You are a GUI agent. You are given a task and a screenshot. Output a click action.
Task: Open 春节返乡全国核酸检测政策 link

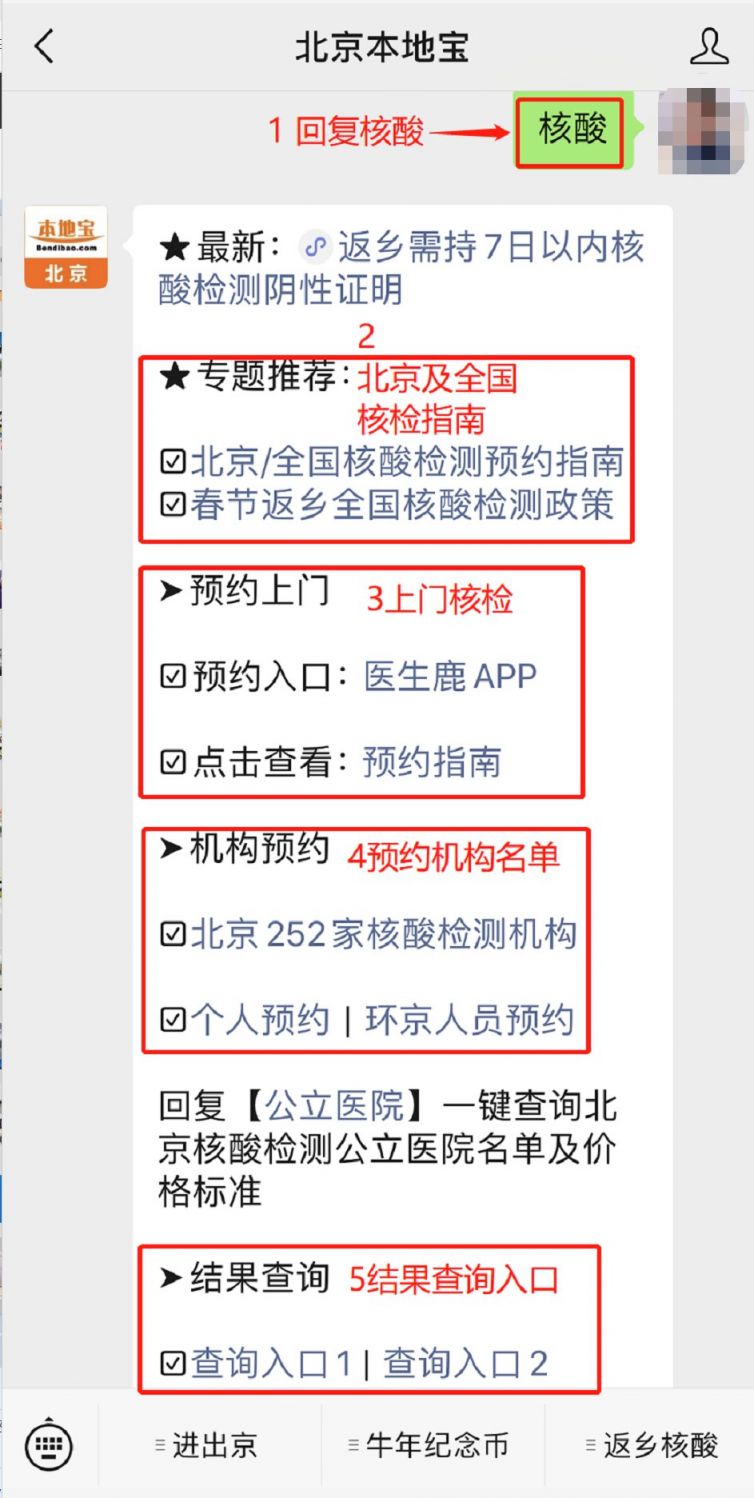402,505
